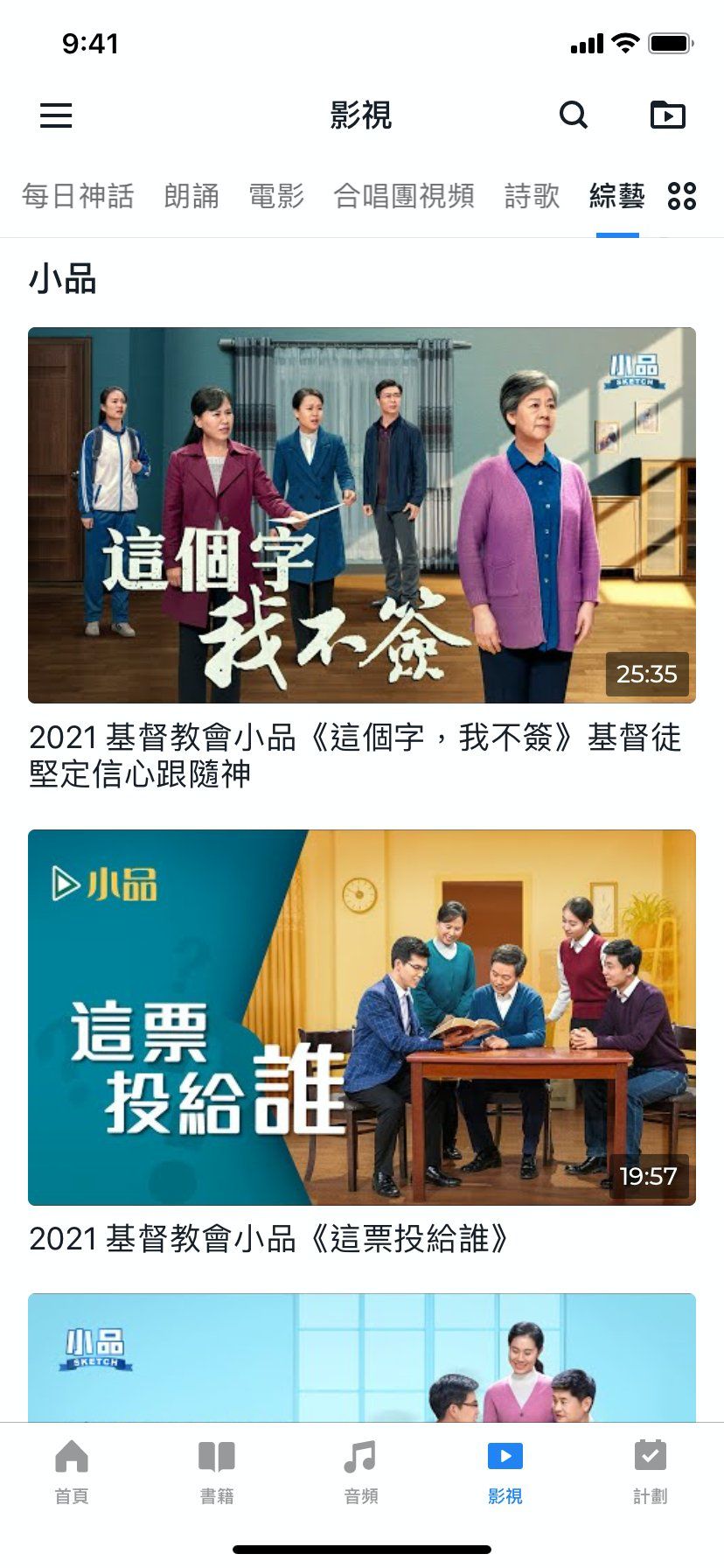Select the 影視 video tab in bottom bar

[x=505, y=1472]
